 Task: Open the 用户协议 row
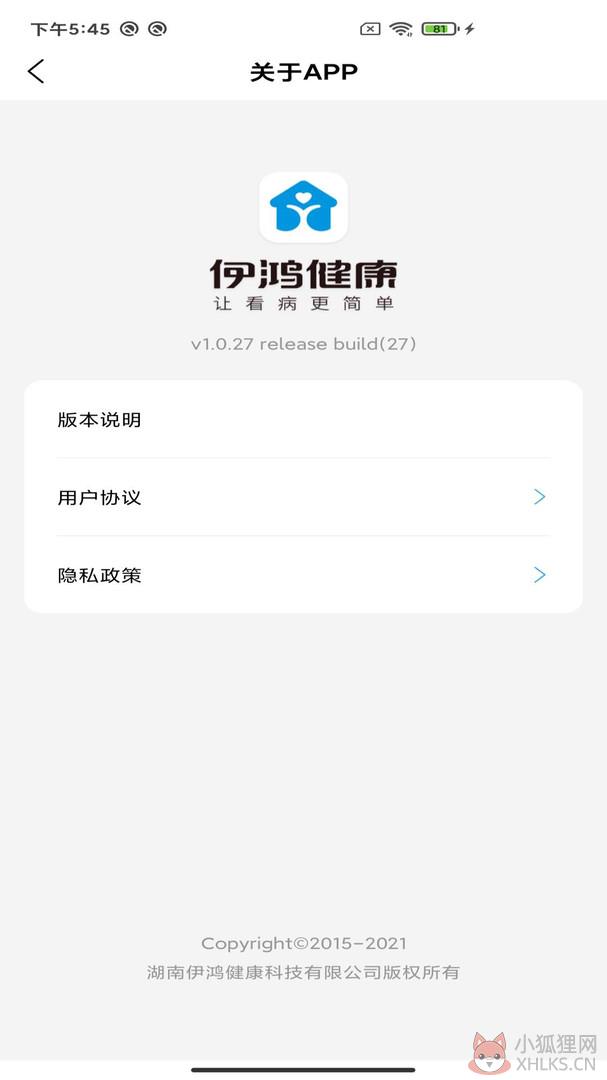point(303,497)
